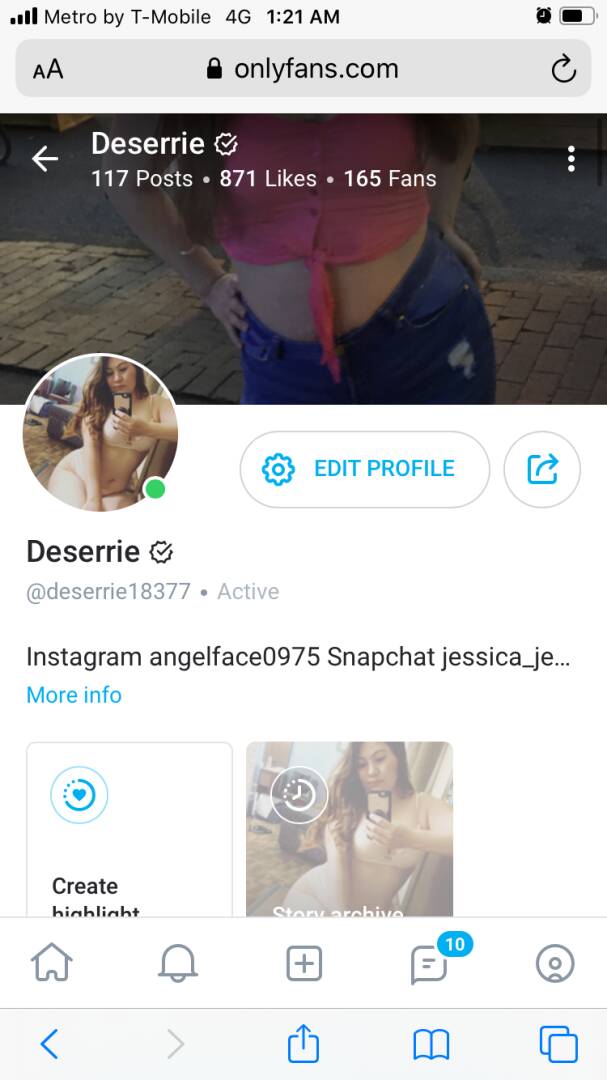607x1080 pixels.
Task: Open the Story archive tile
Action: coord(349,830)
